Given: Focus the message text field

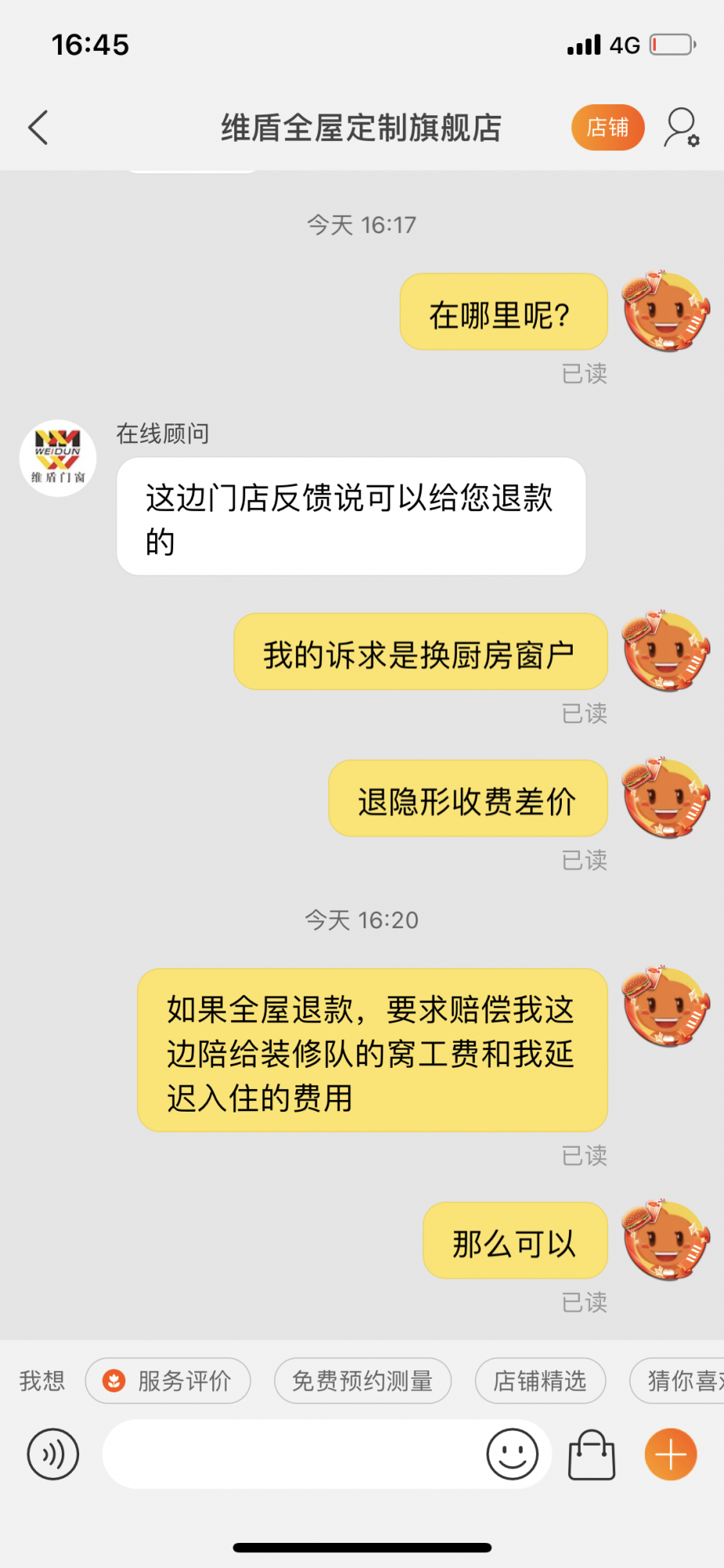Looking at the screenshot, I should (x=290, y=1454).
